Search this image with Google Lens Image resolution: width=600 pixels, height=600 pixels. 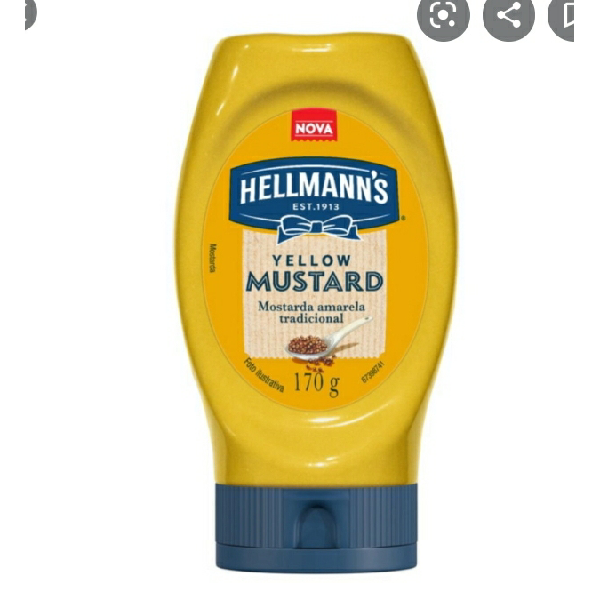442,17
